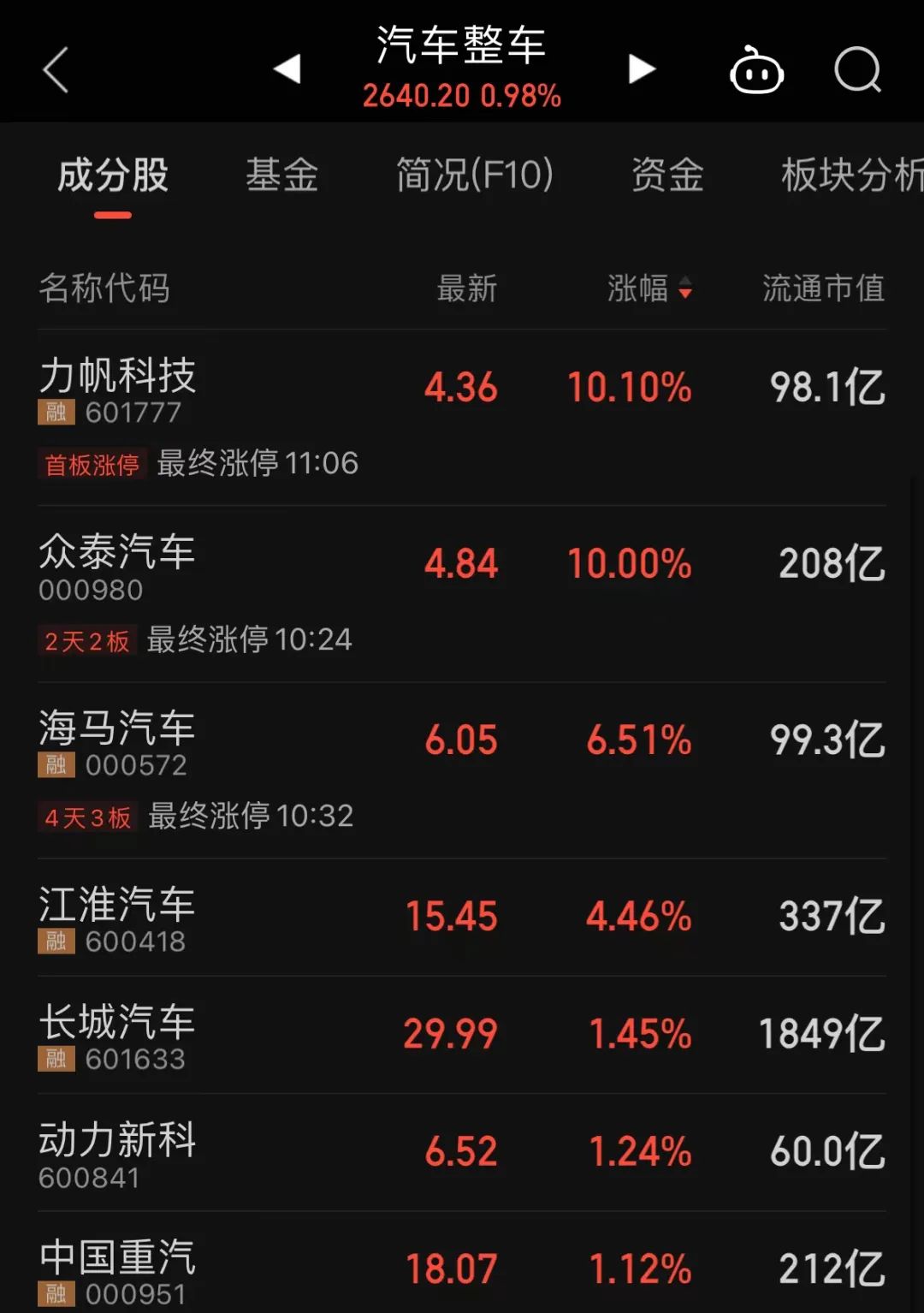Click the 融 badge next to 海马汽车
This screenshot has height=1313, width=924.
click(x=56, y=767)
